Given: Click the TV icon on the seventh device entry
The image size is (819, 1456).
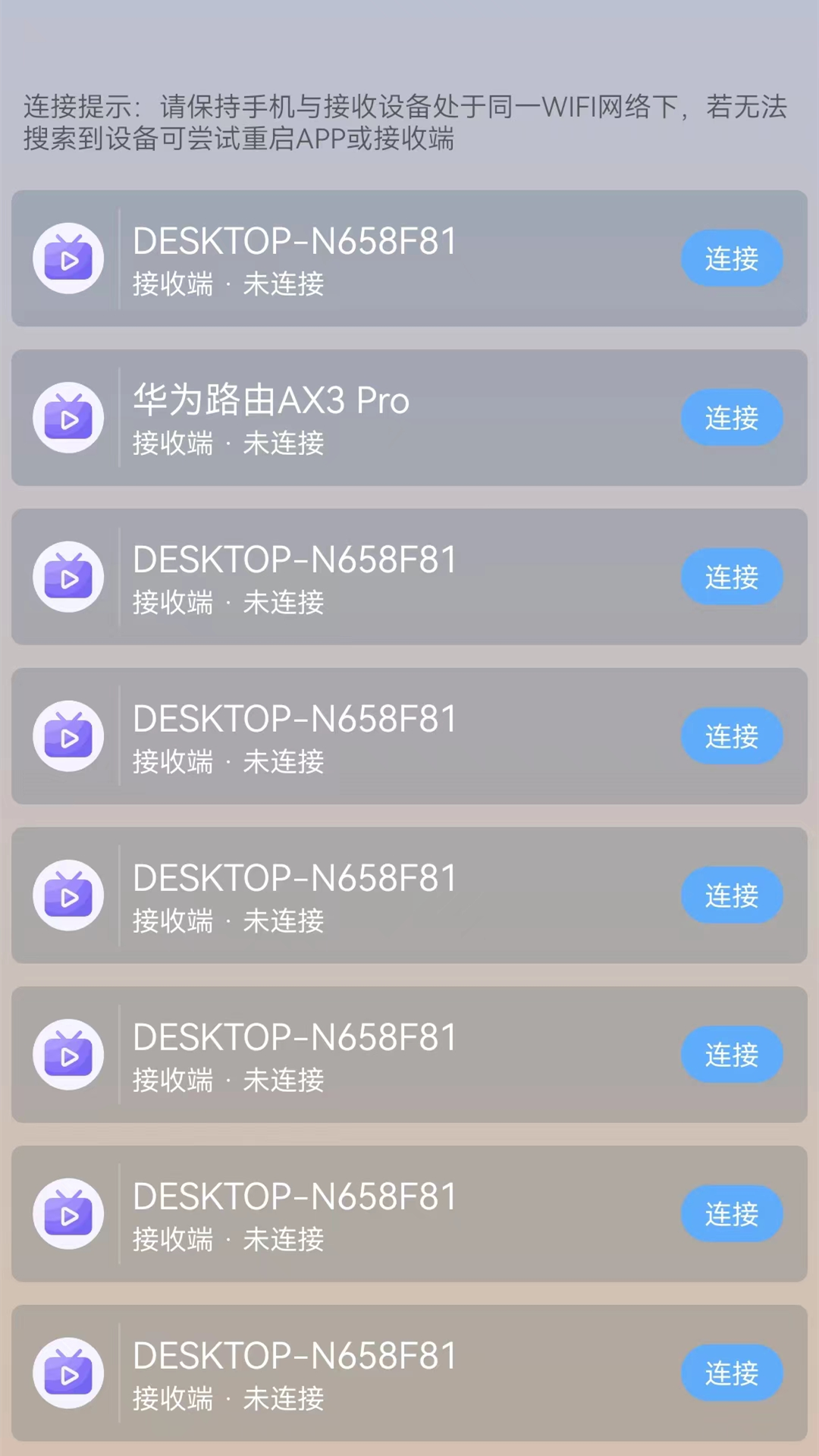Looking at the screenshot, I should 68,1213.
